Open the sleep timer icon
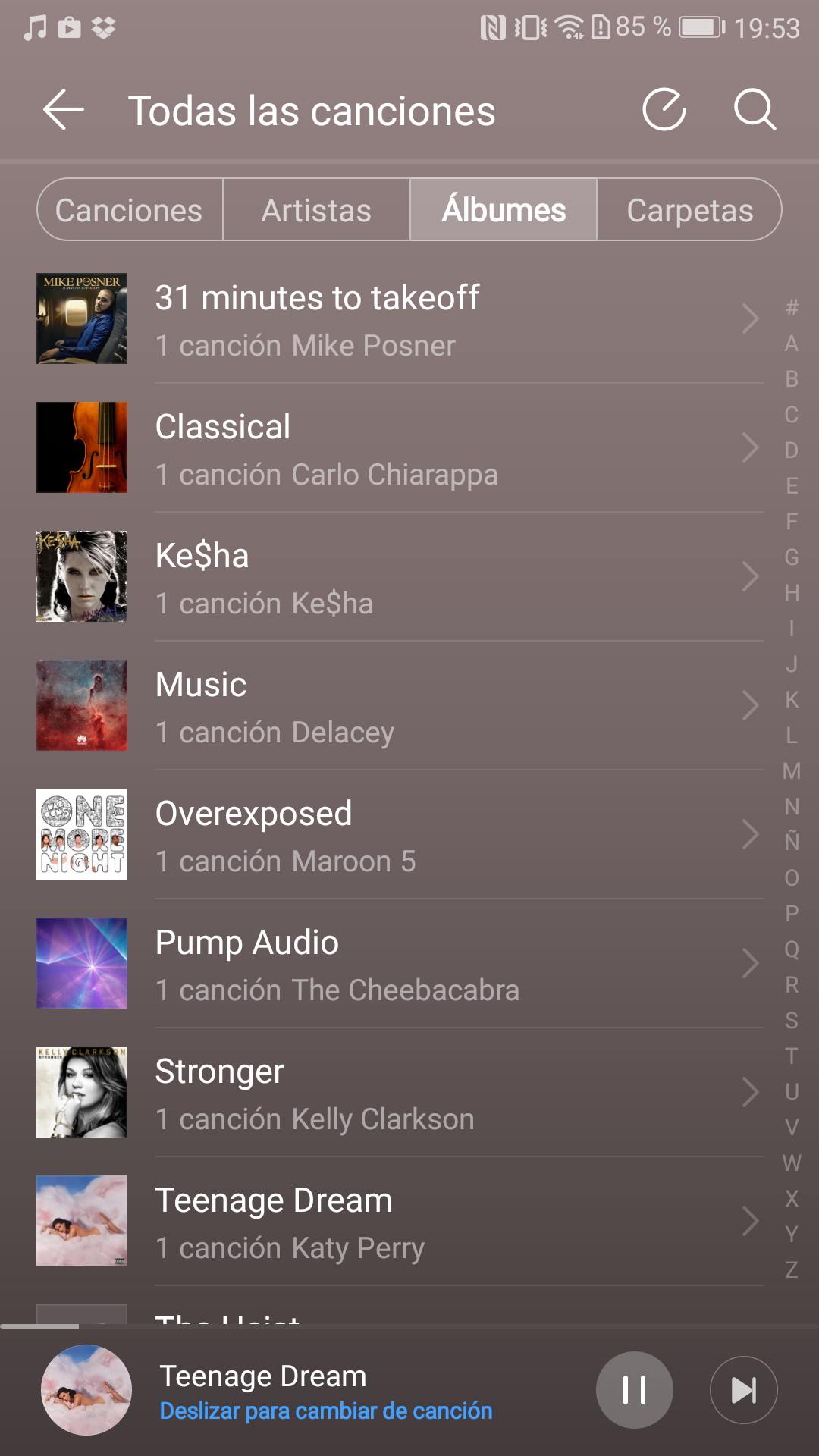Image resolution: width=819 pixels, height=1456 pixels. pos(664,111)
